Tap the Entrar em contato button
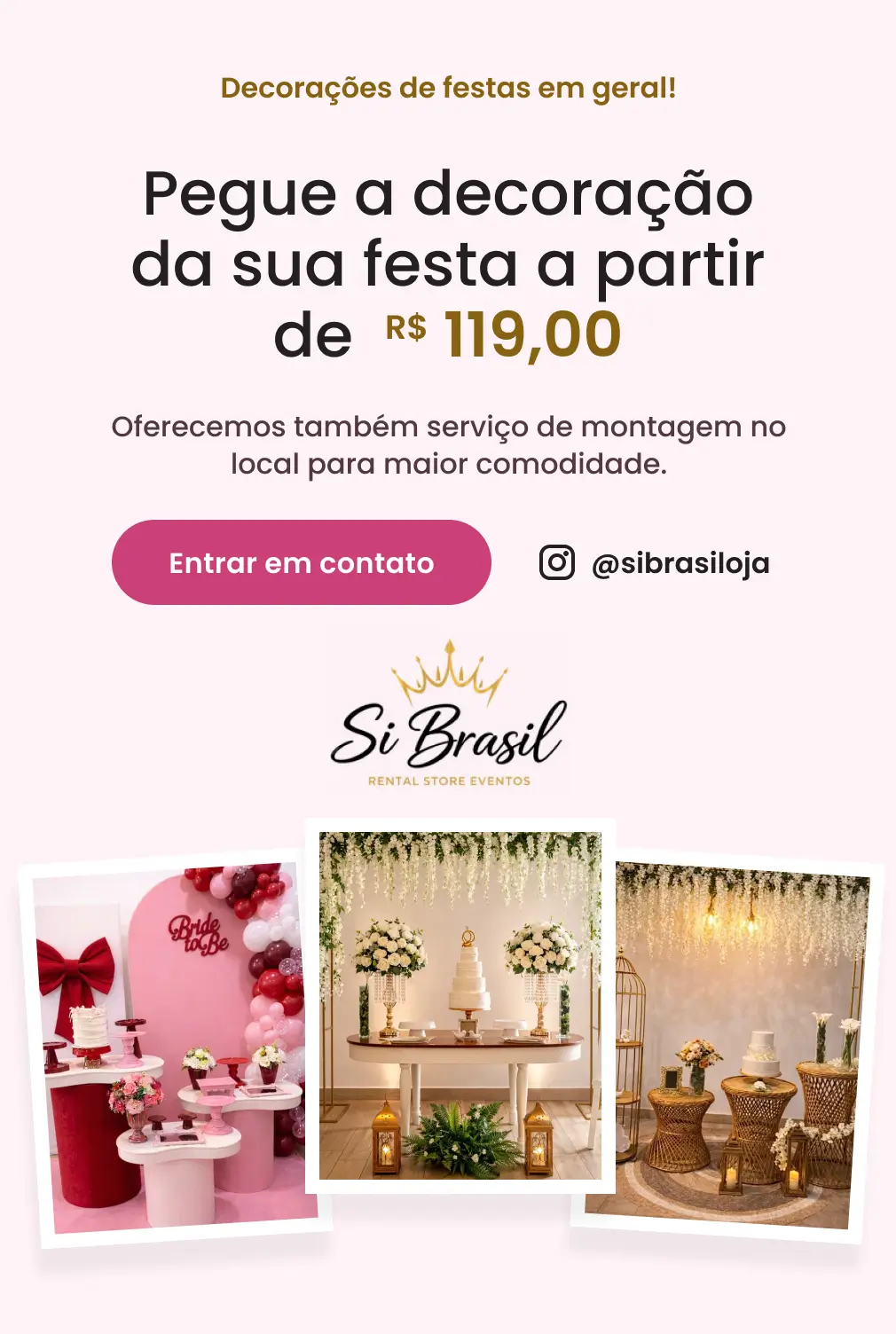Viewport: 896px width, 1334px height. click(302, 563)
